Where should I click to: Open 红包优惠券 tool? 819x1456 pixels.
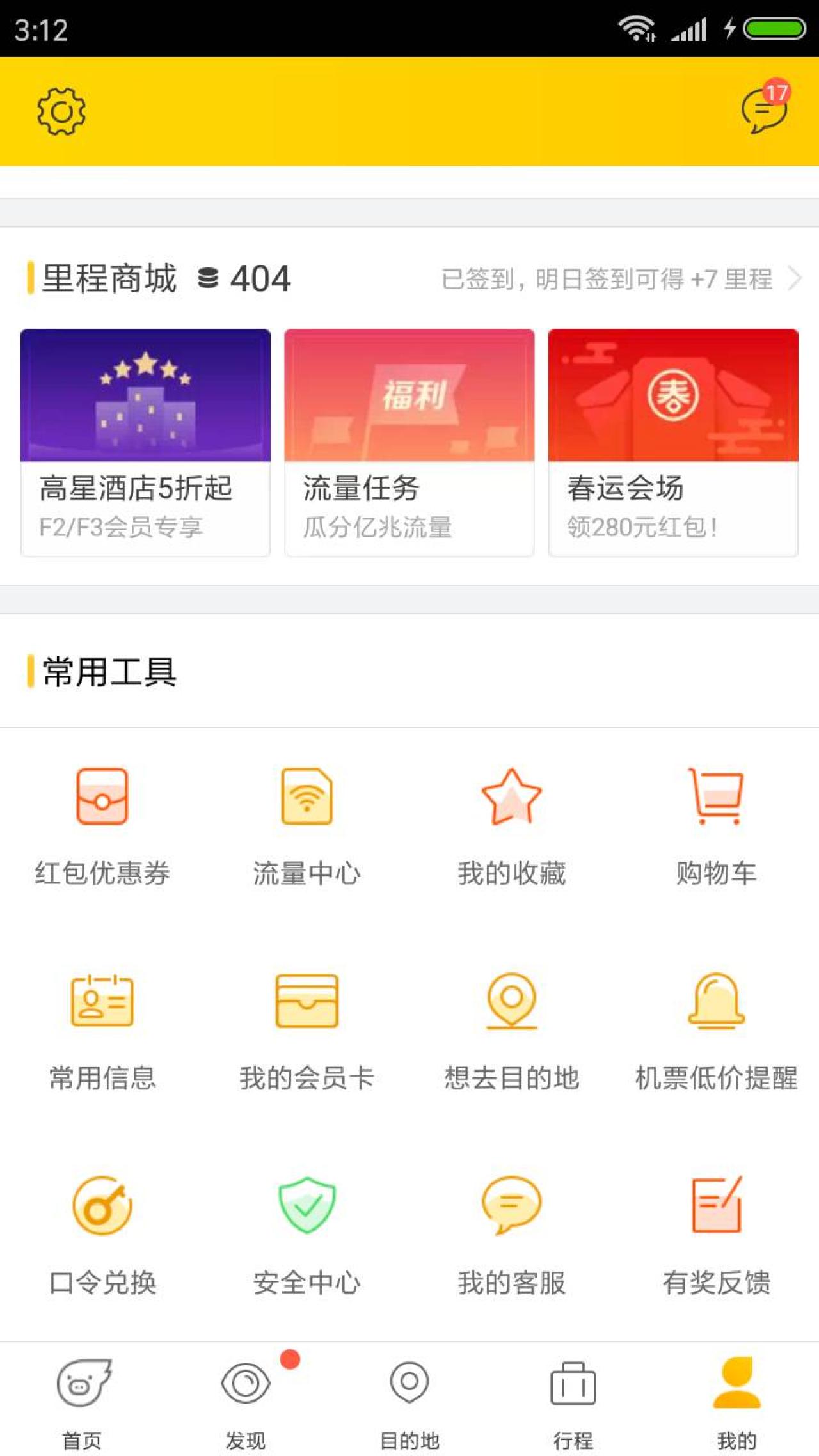(x=102, y=825)
